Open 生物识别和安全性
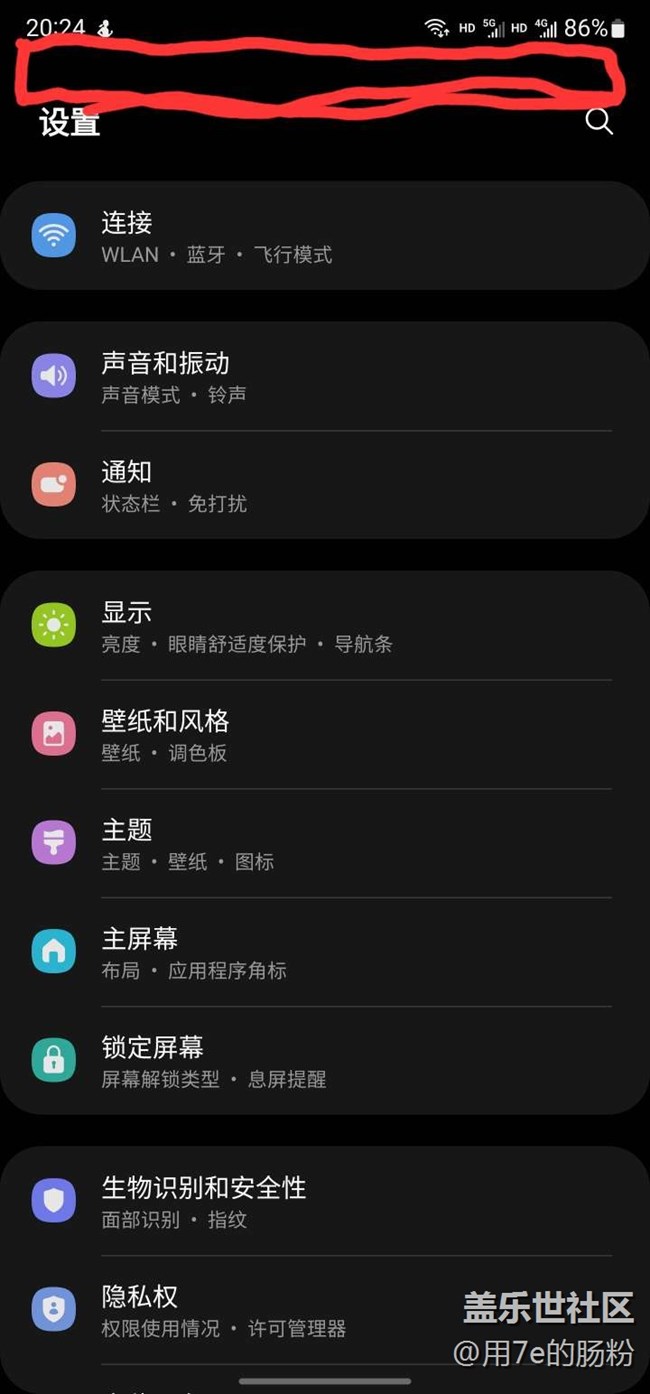650x1394 pixels. [x=325, y=1201]
